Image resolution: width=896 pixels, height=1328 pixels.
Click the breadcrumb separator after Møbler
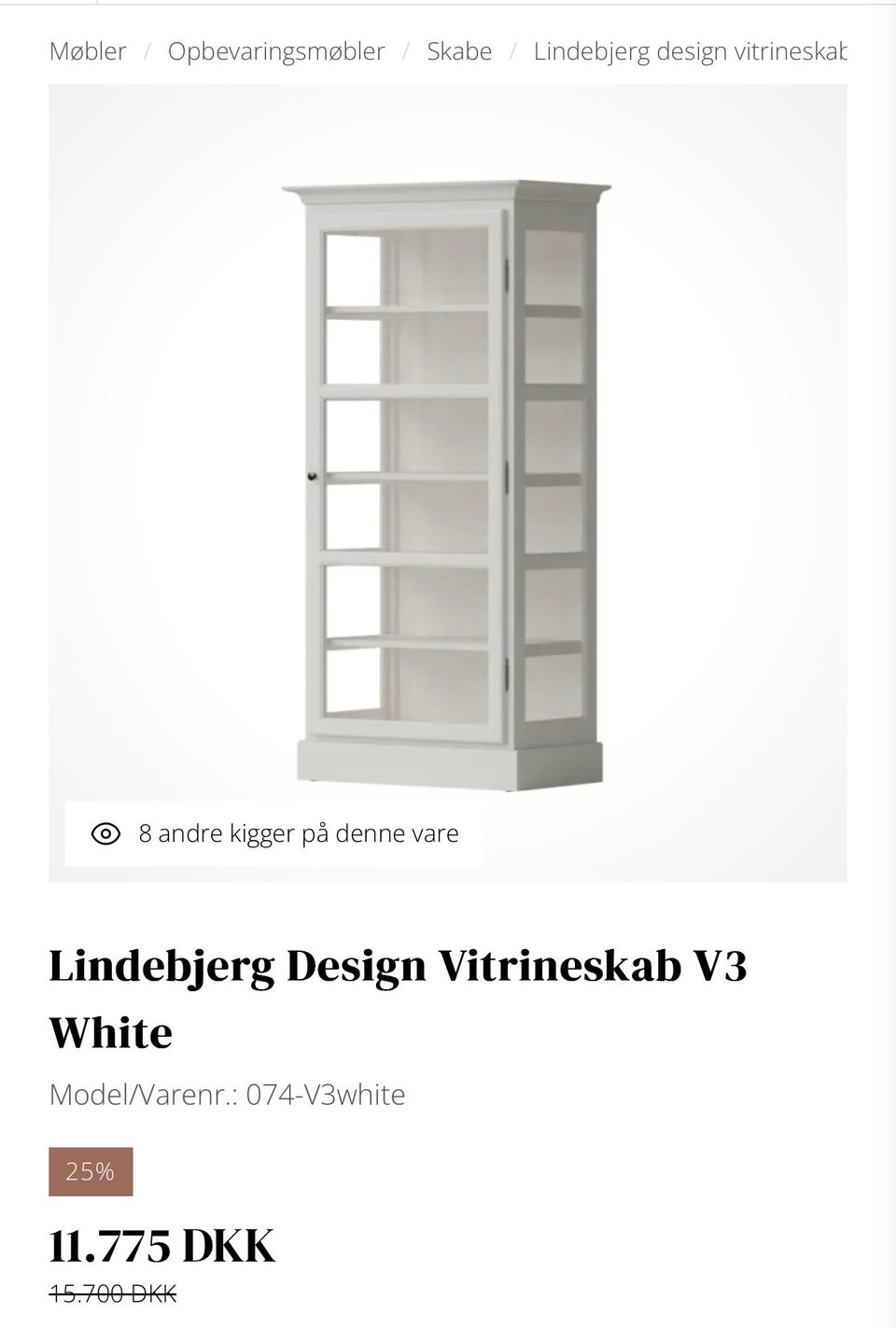pyautogui.click(x=147, y=51)
